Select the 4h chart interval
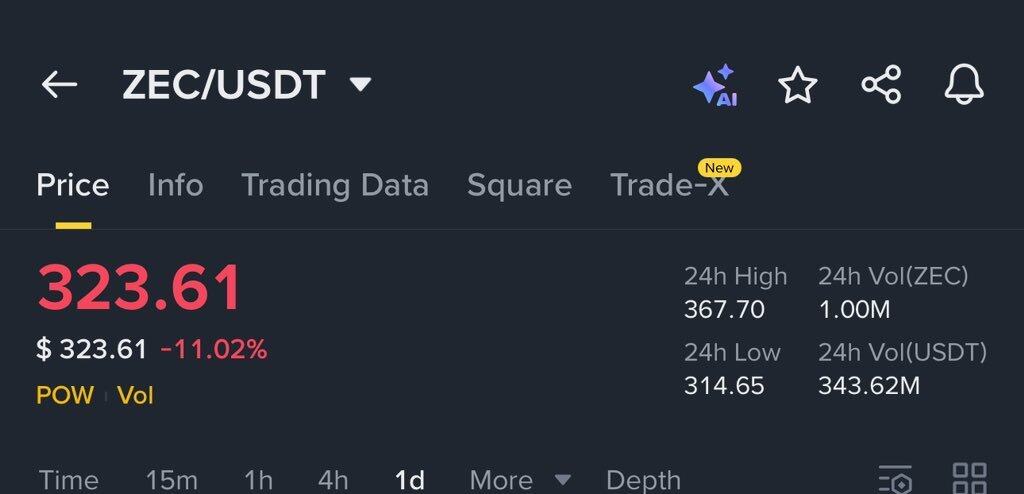Image resolution: width=1024 pixels, height=494 pixels. (333, 480)
